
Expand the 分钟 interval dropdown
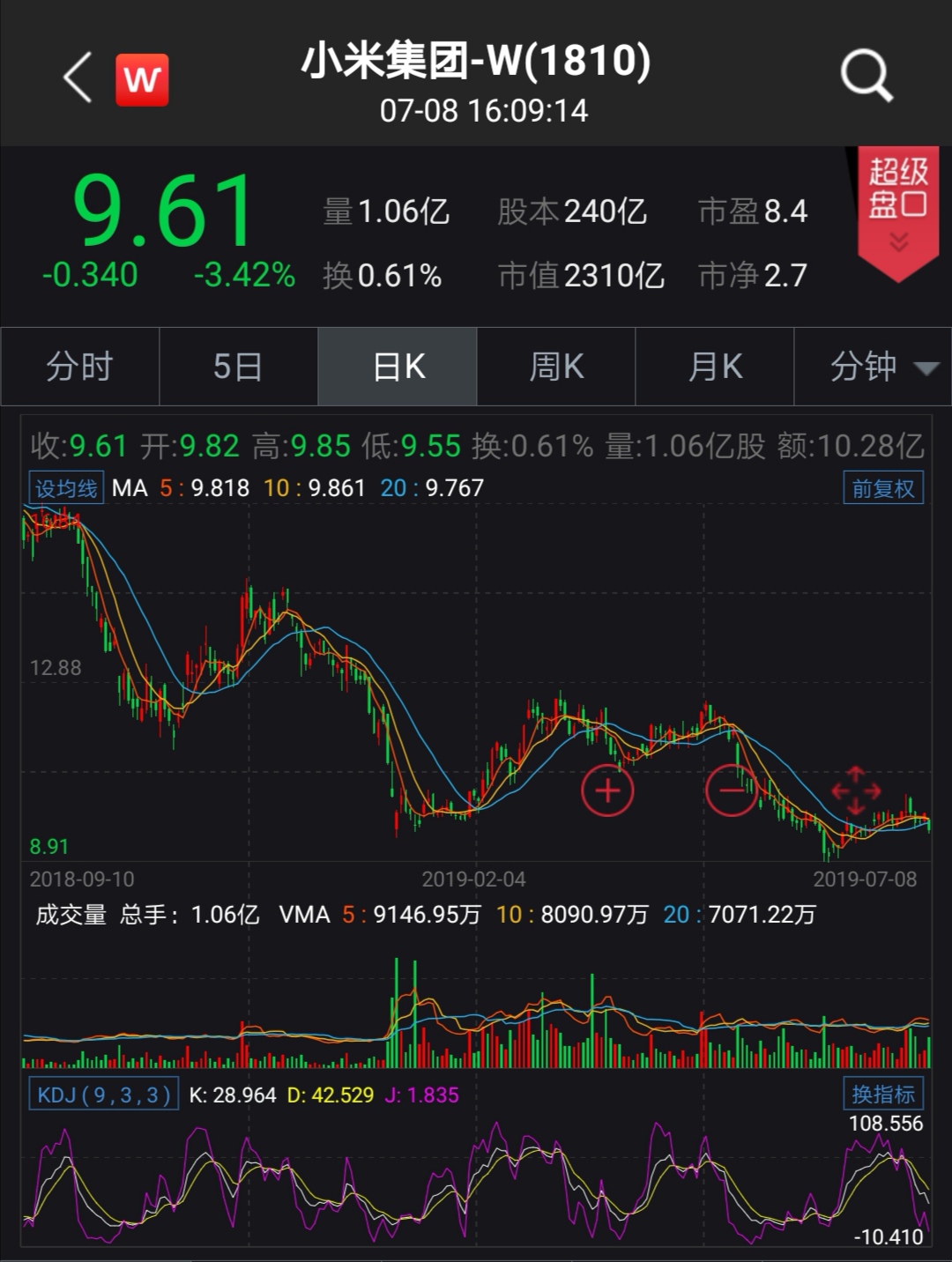pos(873,367)
